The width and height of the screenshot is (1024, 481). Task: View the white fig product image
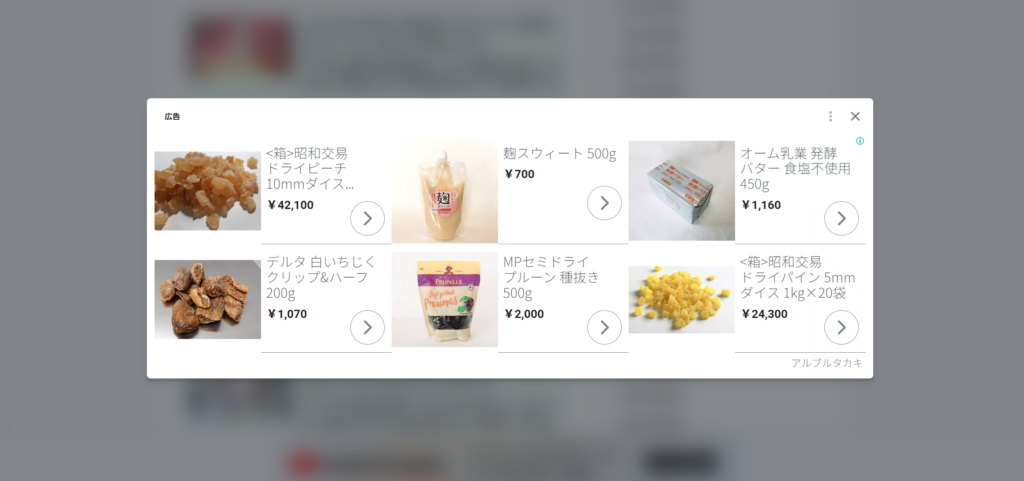207,299
